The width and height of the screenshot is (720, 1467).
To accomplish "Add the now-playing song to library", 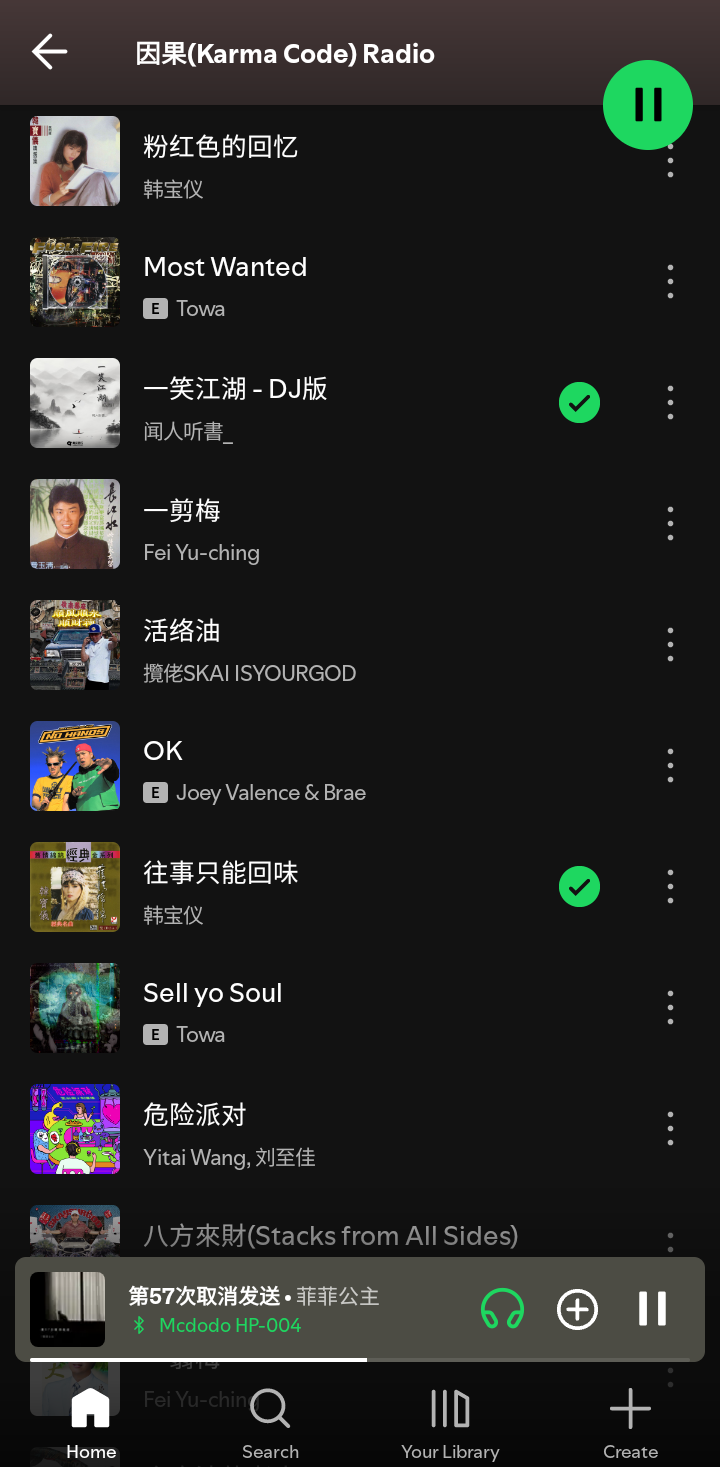I will point(577,1309).
